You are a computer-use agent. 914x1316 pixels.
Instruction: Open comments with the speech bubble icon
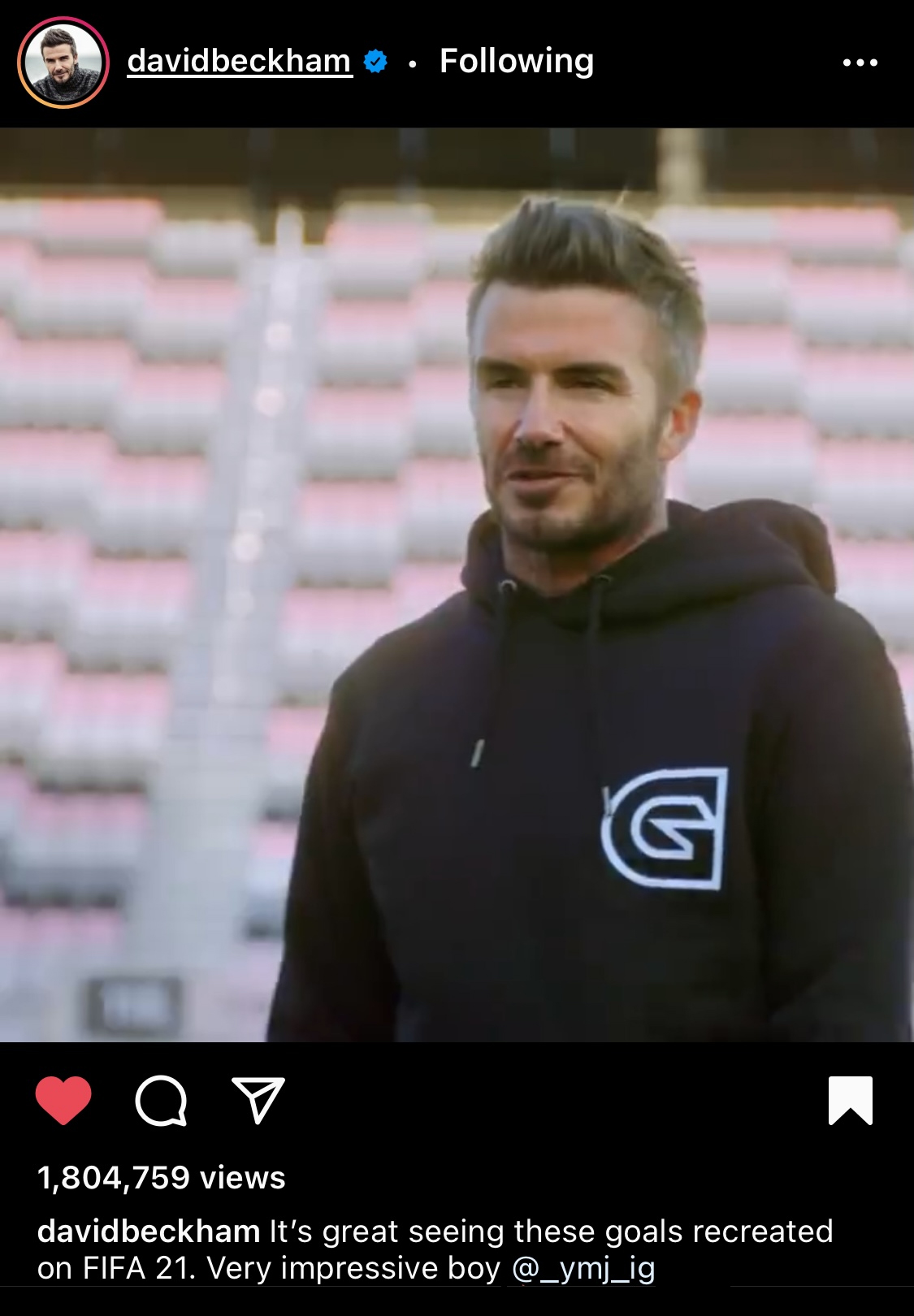click(161, 1101)
